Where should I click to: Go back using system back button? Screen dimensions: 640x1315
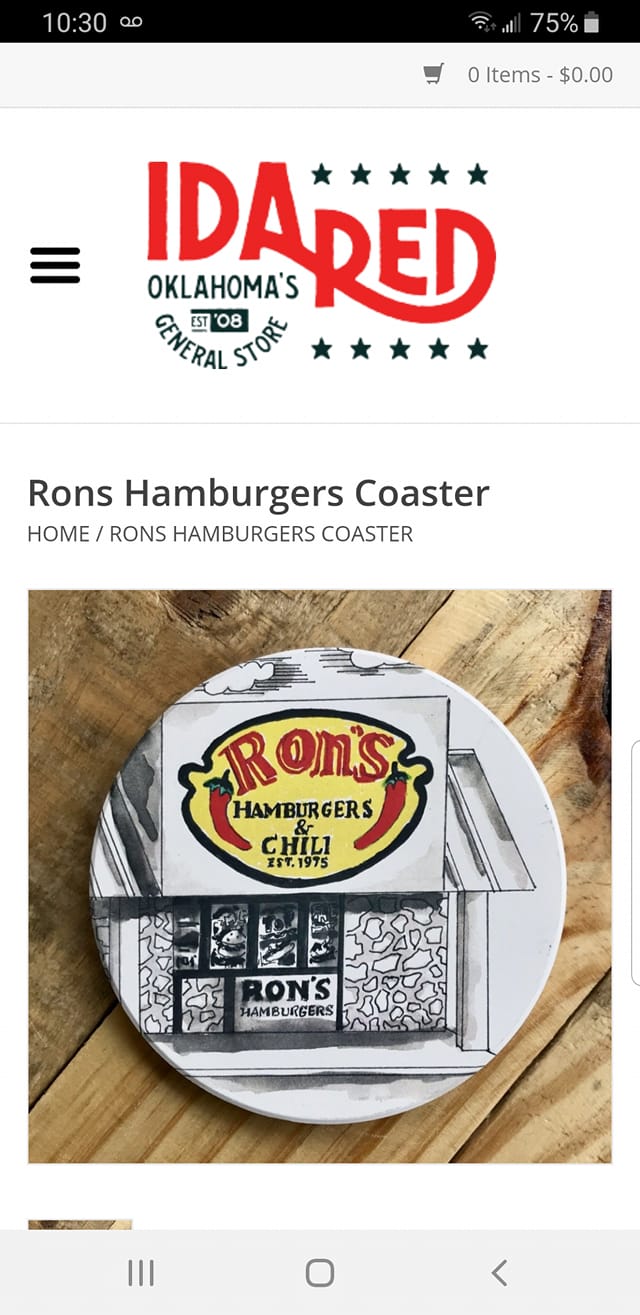[499, 1272]
